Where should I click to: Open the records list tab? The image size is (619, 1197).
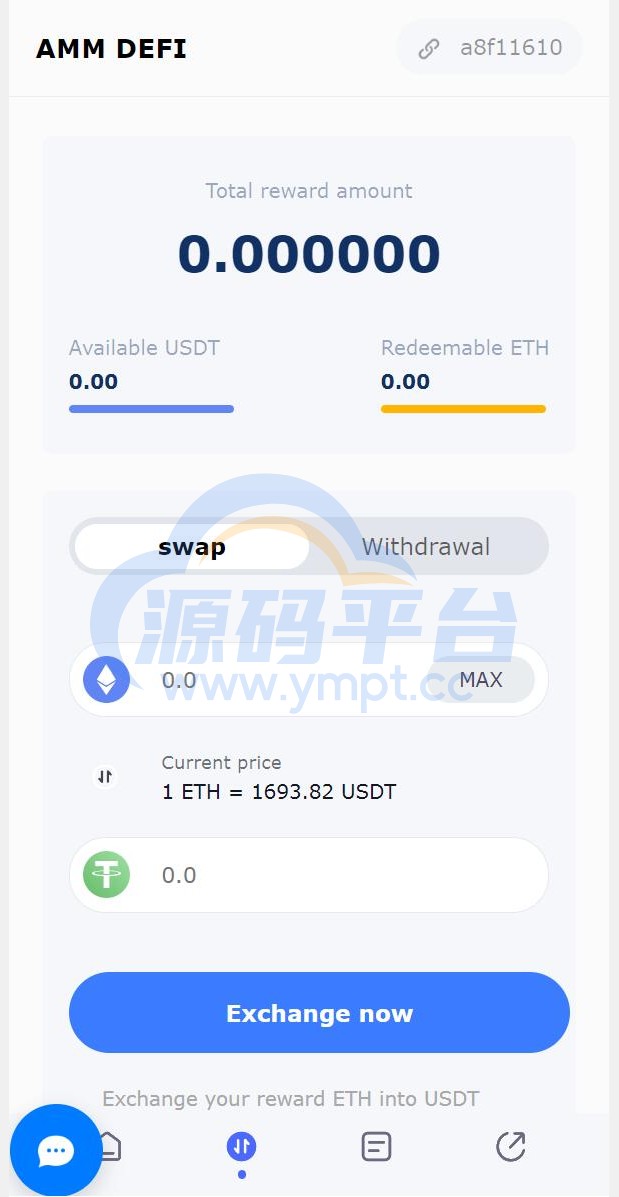(376, 1146)
